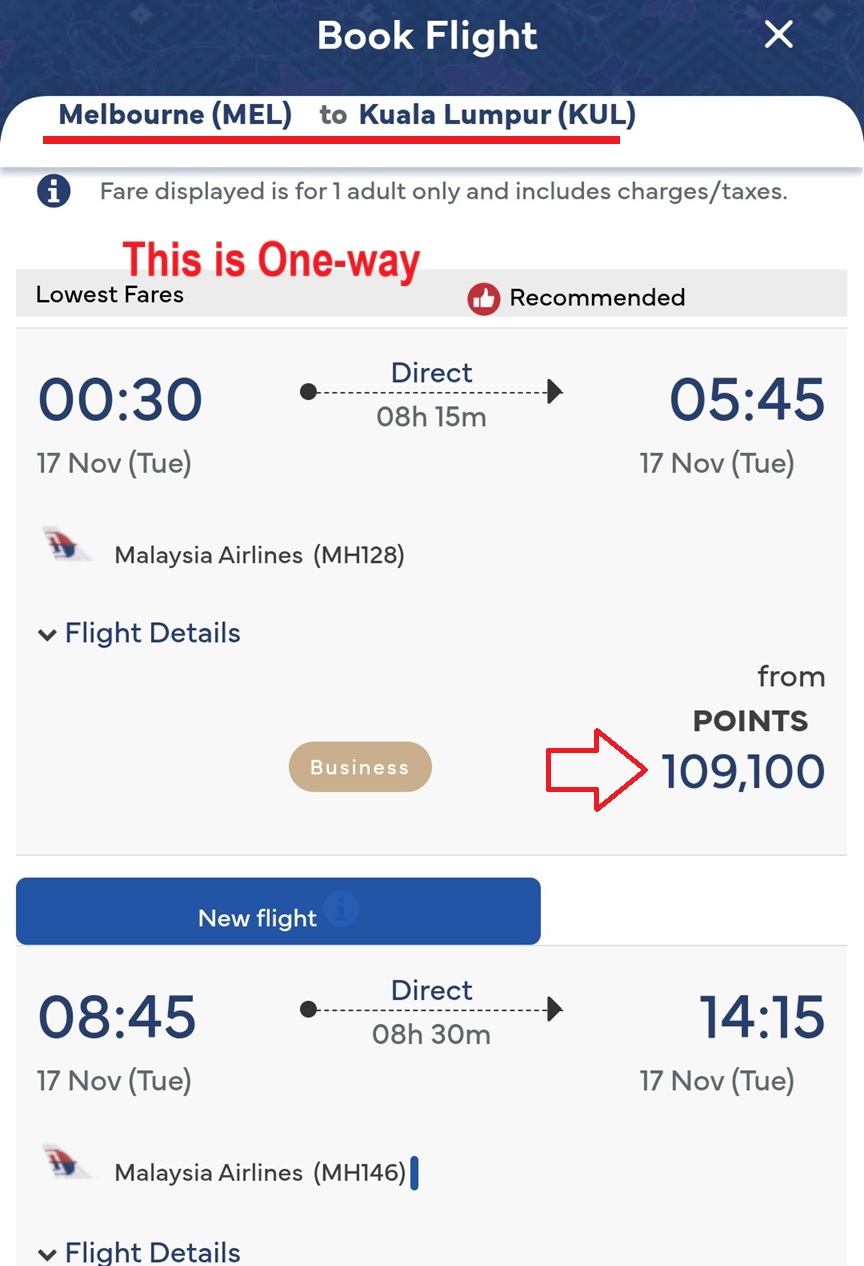
Task: Expand Flight Details for flight MH128
Action: pyautogui.click(x=140, y=633)
